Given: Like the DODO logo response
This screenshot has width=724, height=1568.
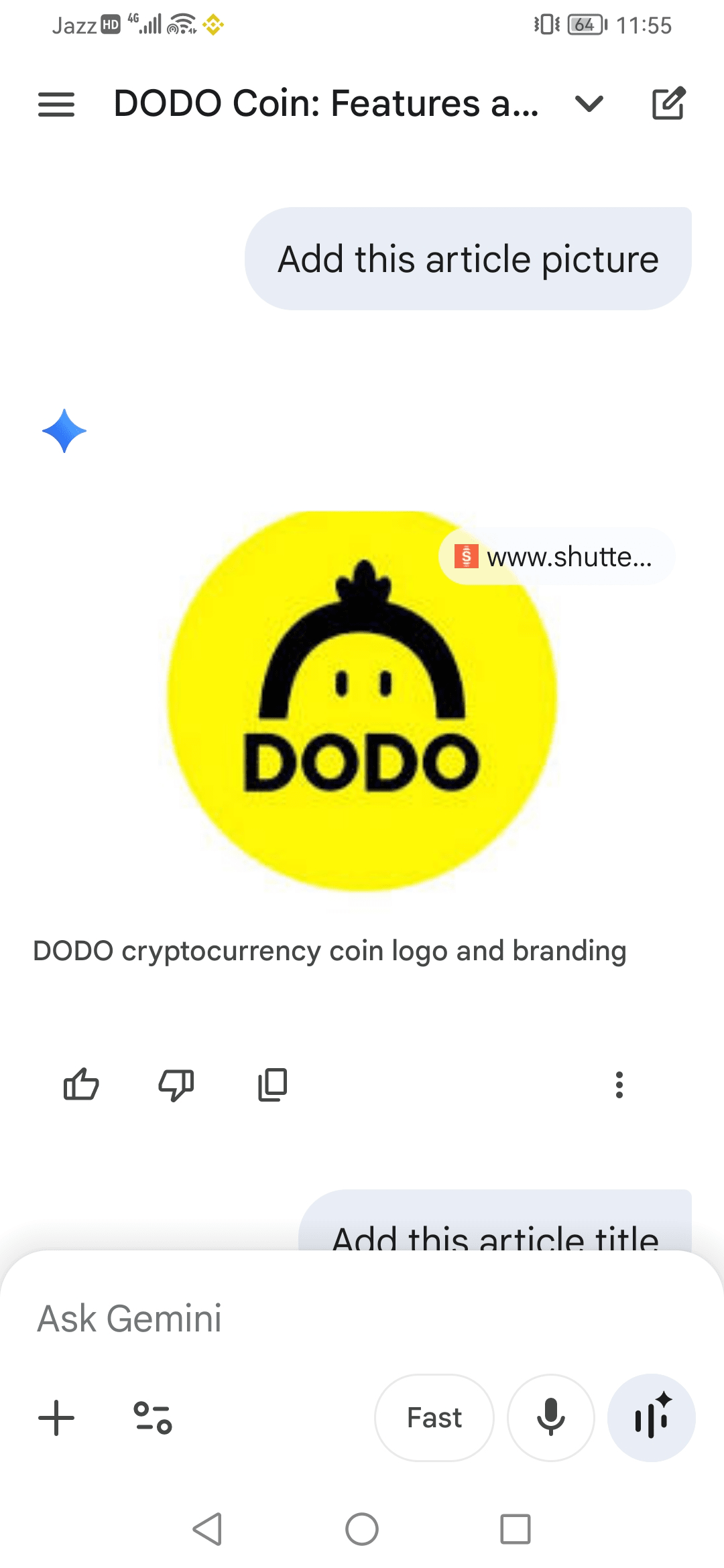Looking at the screenshot, I should click(x=81, y=1084).
